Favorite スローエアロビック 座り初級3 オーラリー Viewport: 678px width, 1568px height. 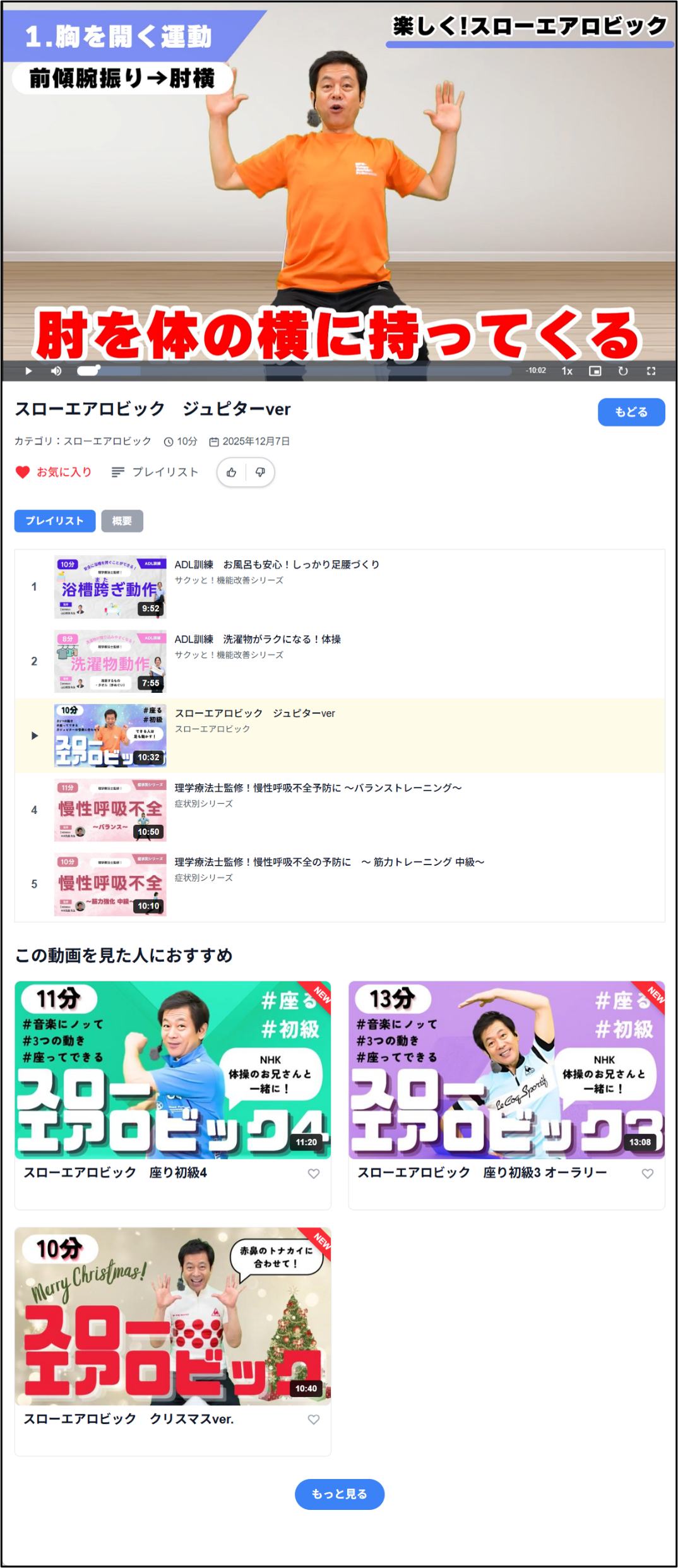(647, 1173)
